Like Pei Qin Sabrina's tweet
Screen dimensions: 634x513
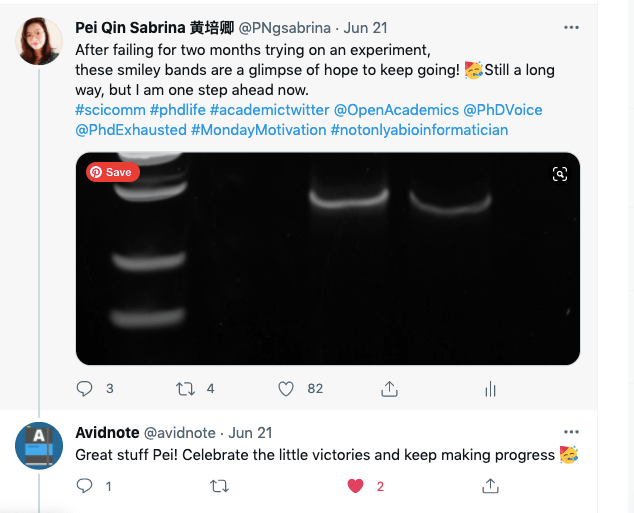pos(286,388)
